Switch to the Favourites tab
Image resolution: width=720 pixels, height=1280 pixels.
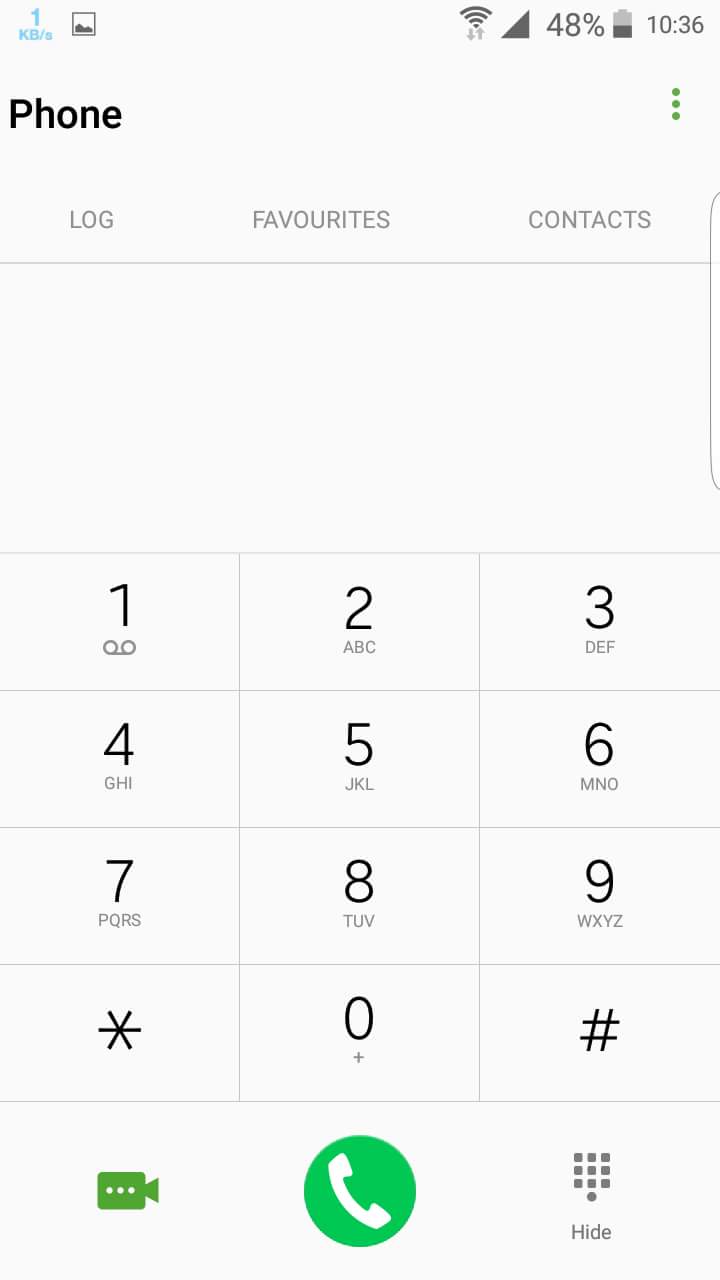[x=321, y=220]
